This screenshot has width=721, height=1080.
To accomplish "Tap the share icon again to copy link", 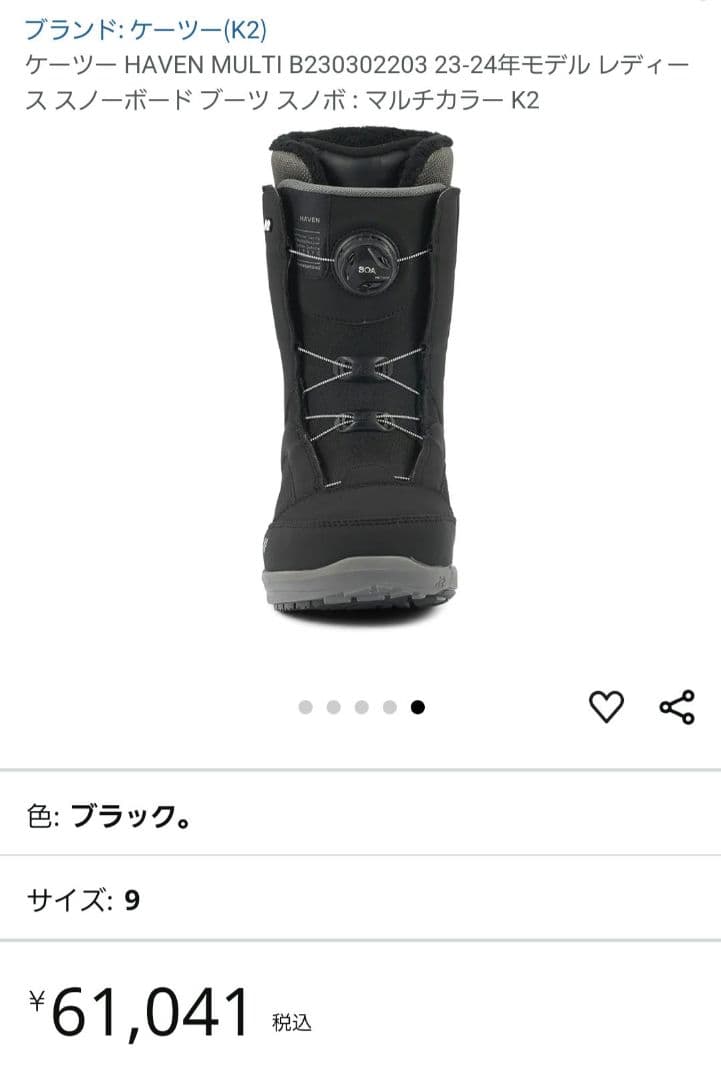I will (678, 708).
